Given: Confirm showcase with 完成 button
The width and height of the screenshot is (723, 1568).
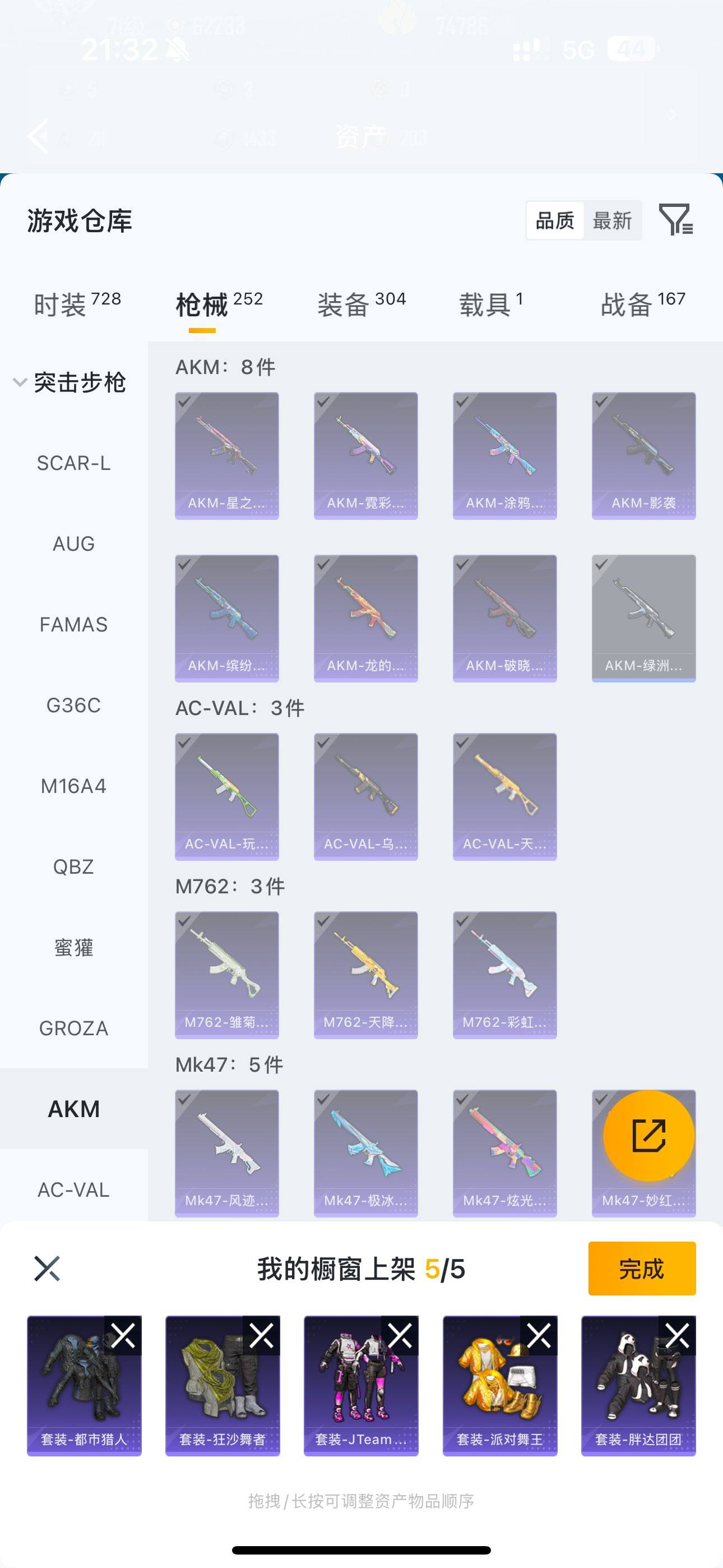Looking at the screenshot, I should click(x=641, y=1269).
